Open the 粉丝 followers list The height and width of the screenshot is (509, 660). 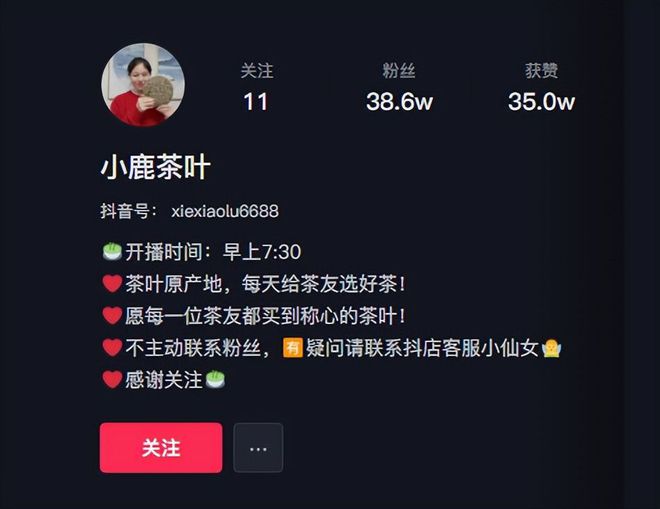(x=399, y=87)
